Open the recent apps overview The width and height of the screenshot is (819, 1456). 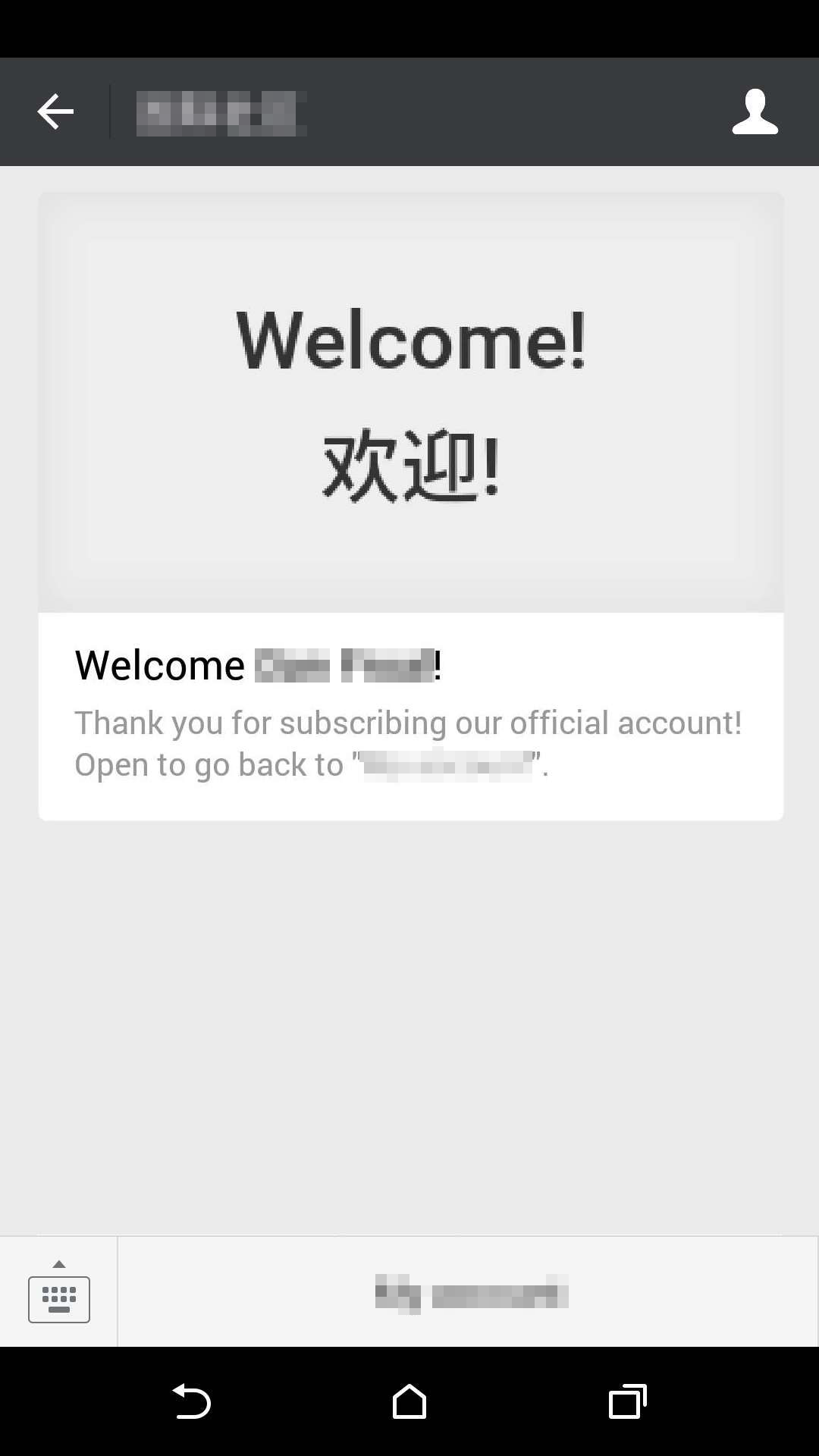[x=627, y=1401]
